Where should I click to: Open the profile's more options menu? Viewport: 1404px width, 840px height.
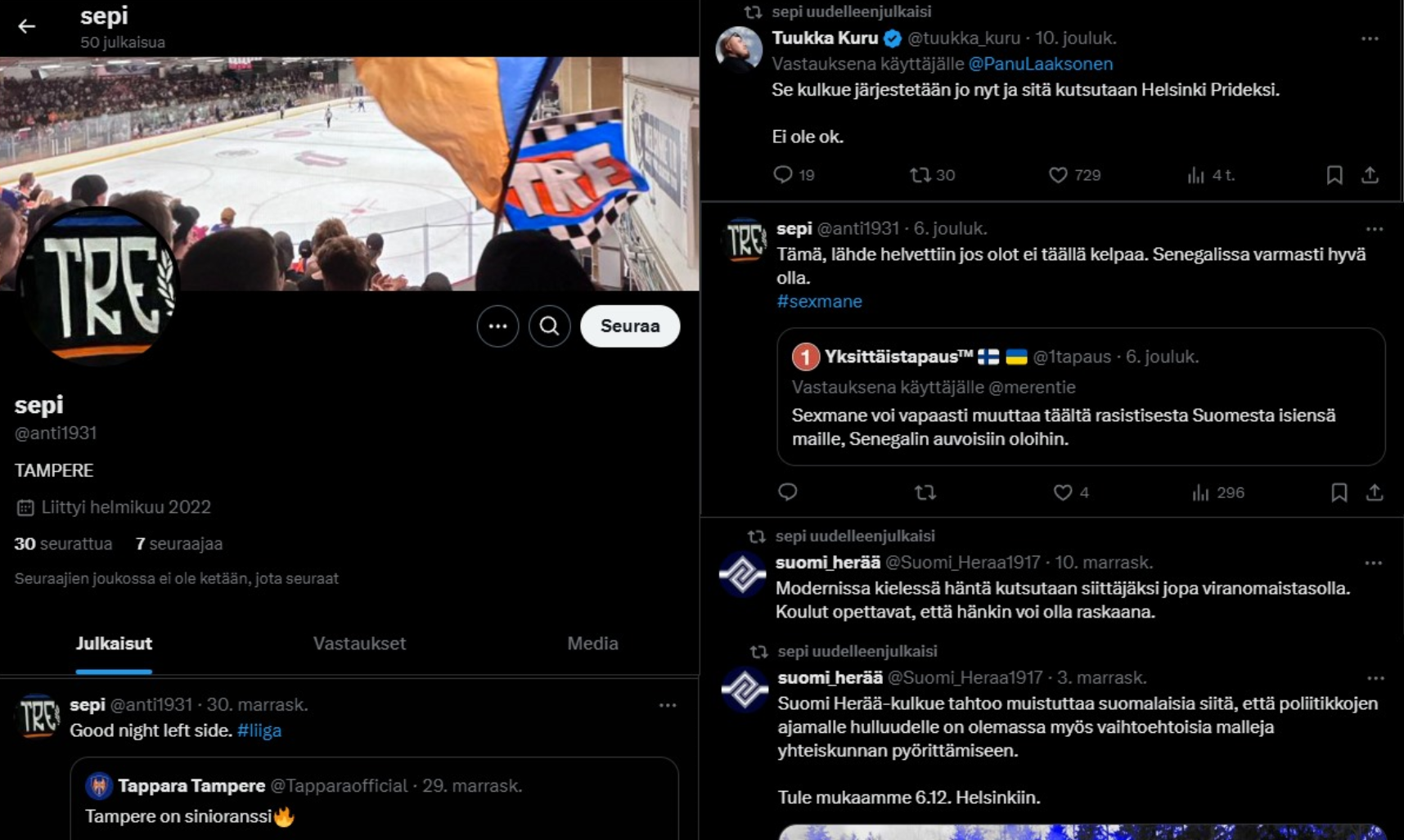click(x=497, y=326)
